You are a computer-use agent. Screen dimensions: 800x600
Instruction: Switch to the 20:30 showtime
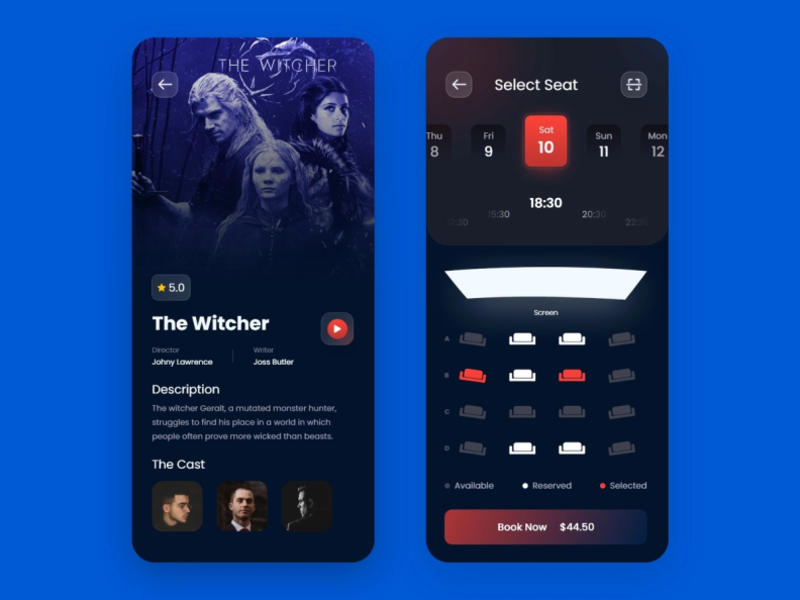pyautogui.click(x=593, y=214)
